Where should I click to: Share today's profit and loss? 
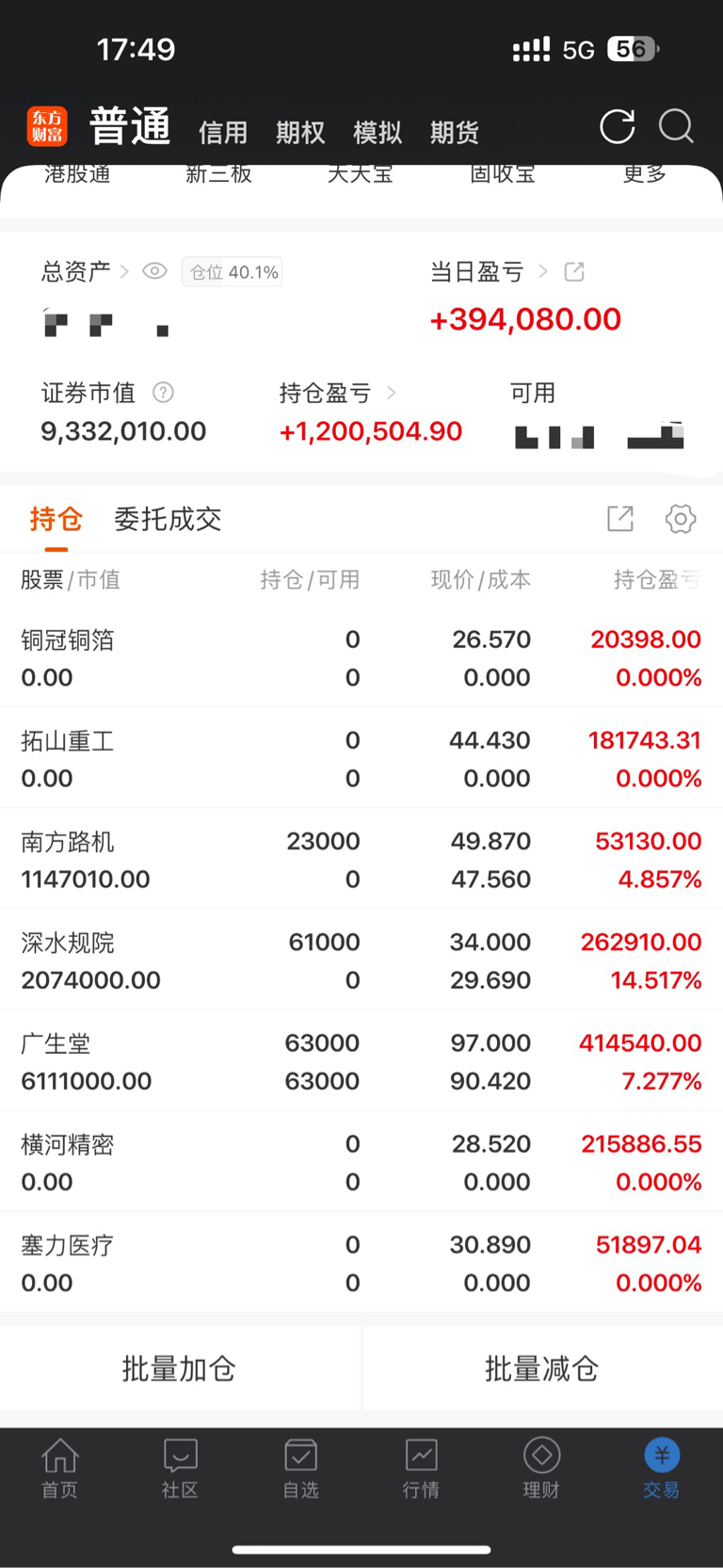click(574, 272)
